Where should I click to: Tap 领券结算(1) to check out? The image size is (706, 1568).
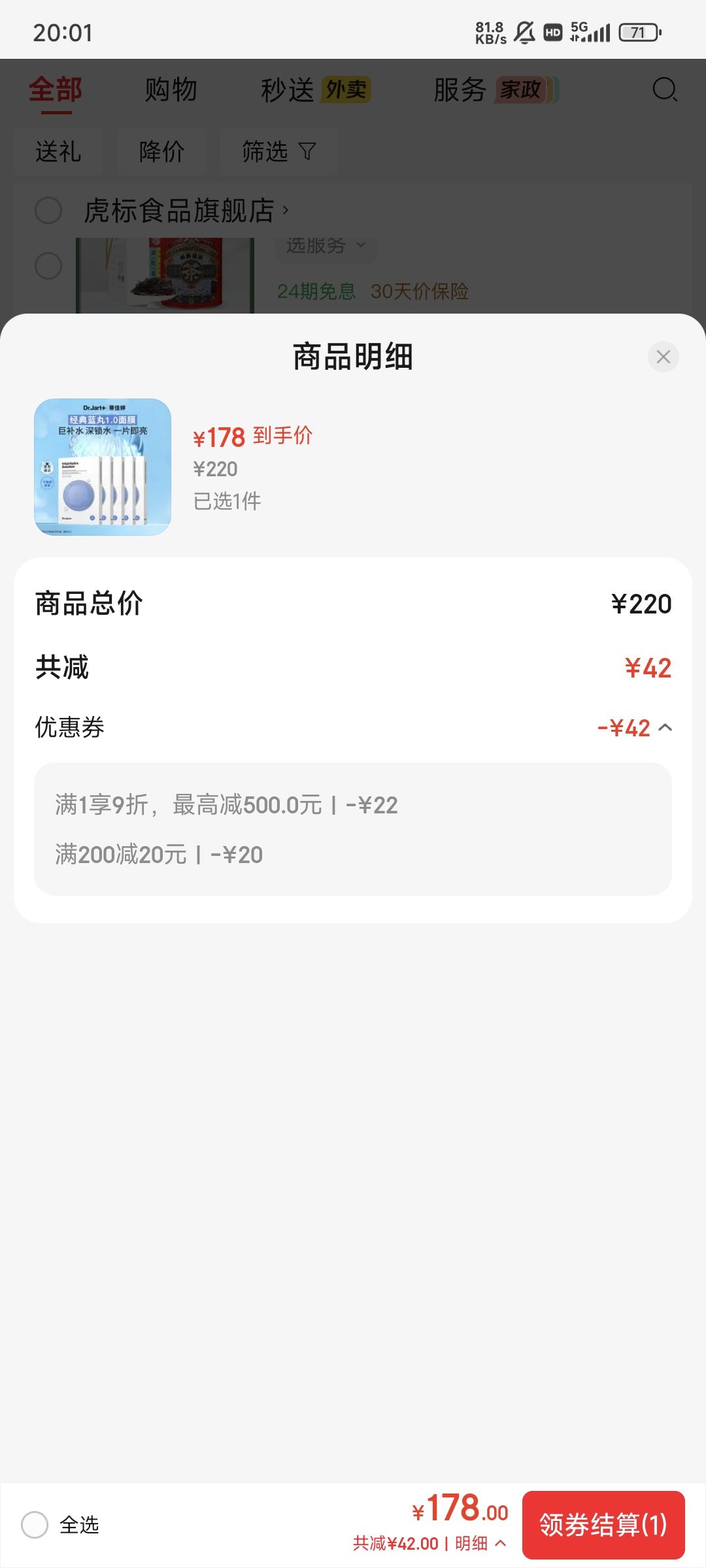point(603,1525)
